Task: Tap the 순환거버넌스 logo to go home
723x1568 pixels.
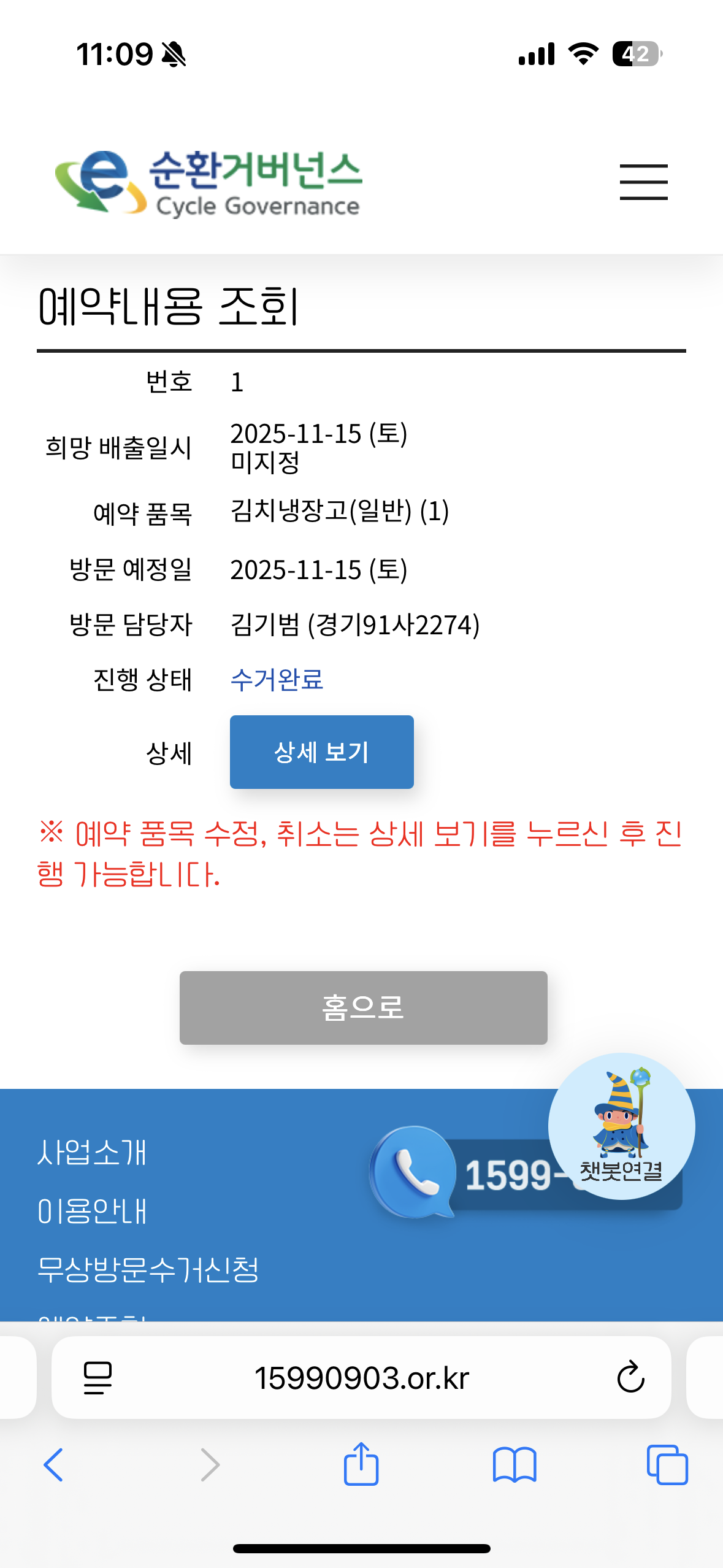Action: (208, 183)
